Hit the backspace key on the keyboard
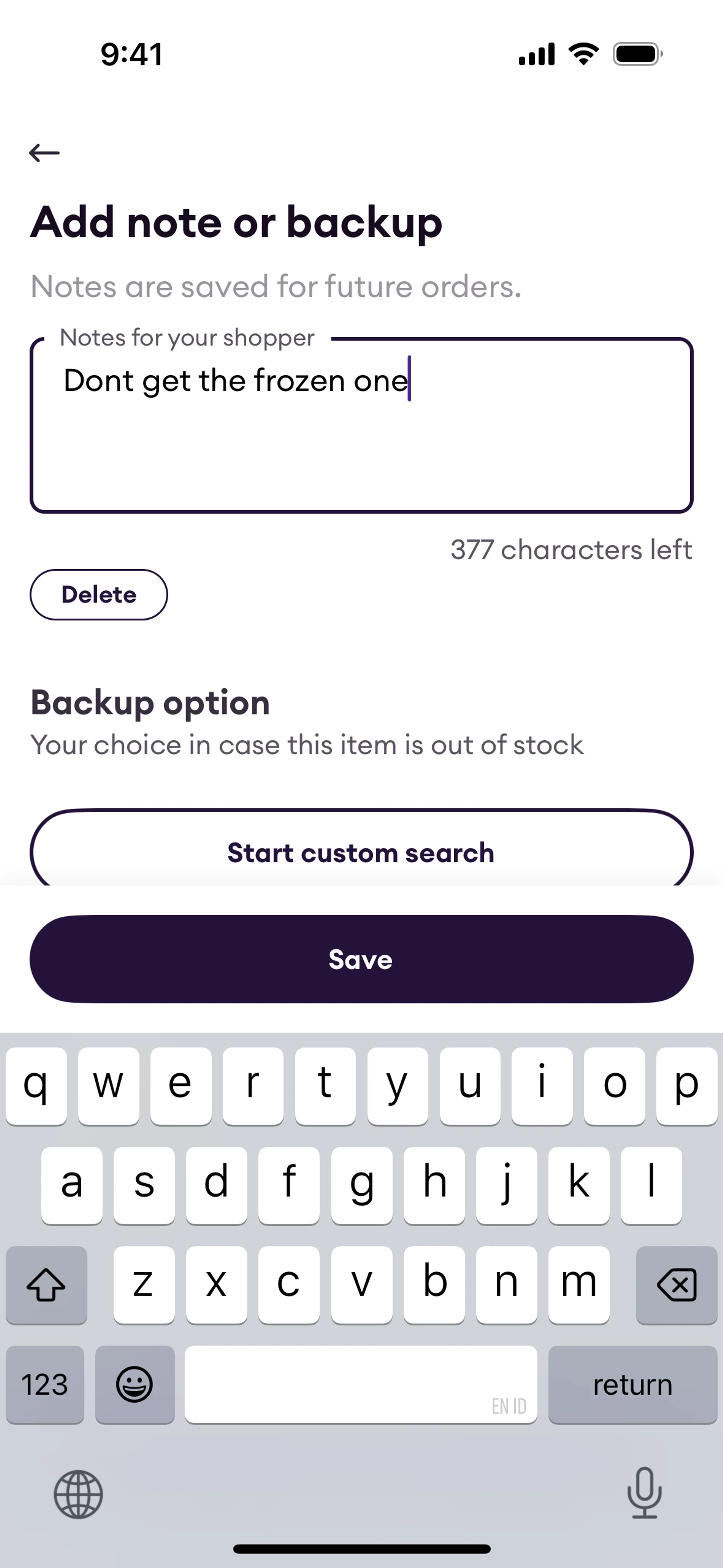Image resolution: width=723 pixels, height=1568 pixels. point(676,1284)
